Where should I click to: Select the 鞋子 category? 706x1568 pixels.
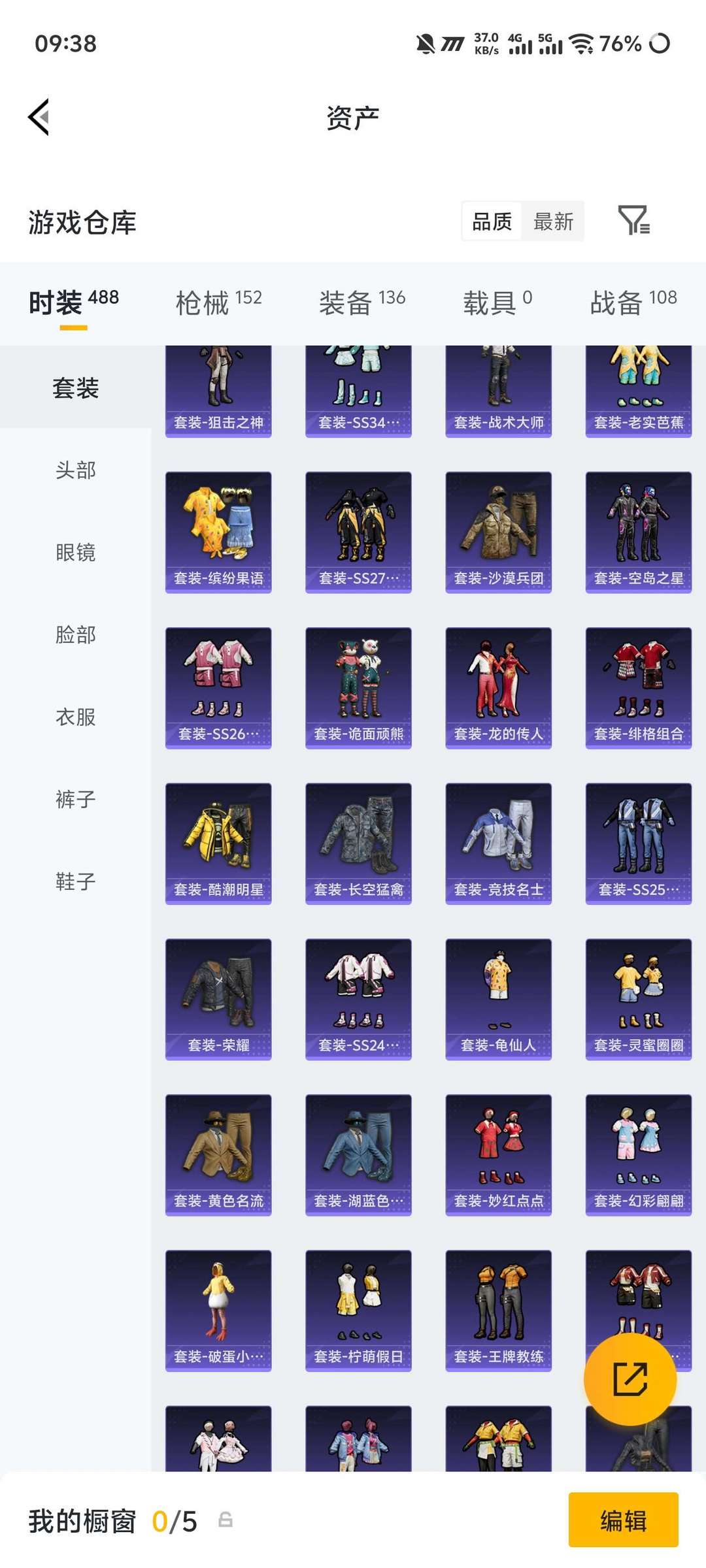76,881
